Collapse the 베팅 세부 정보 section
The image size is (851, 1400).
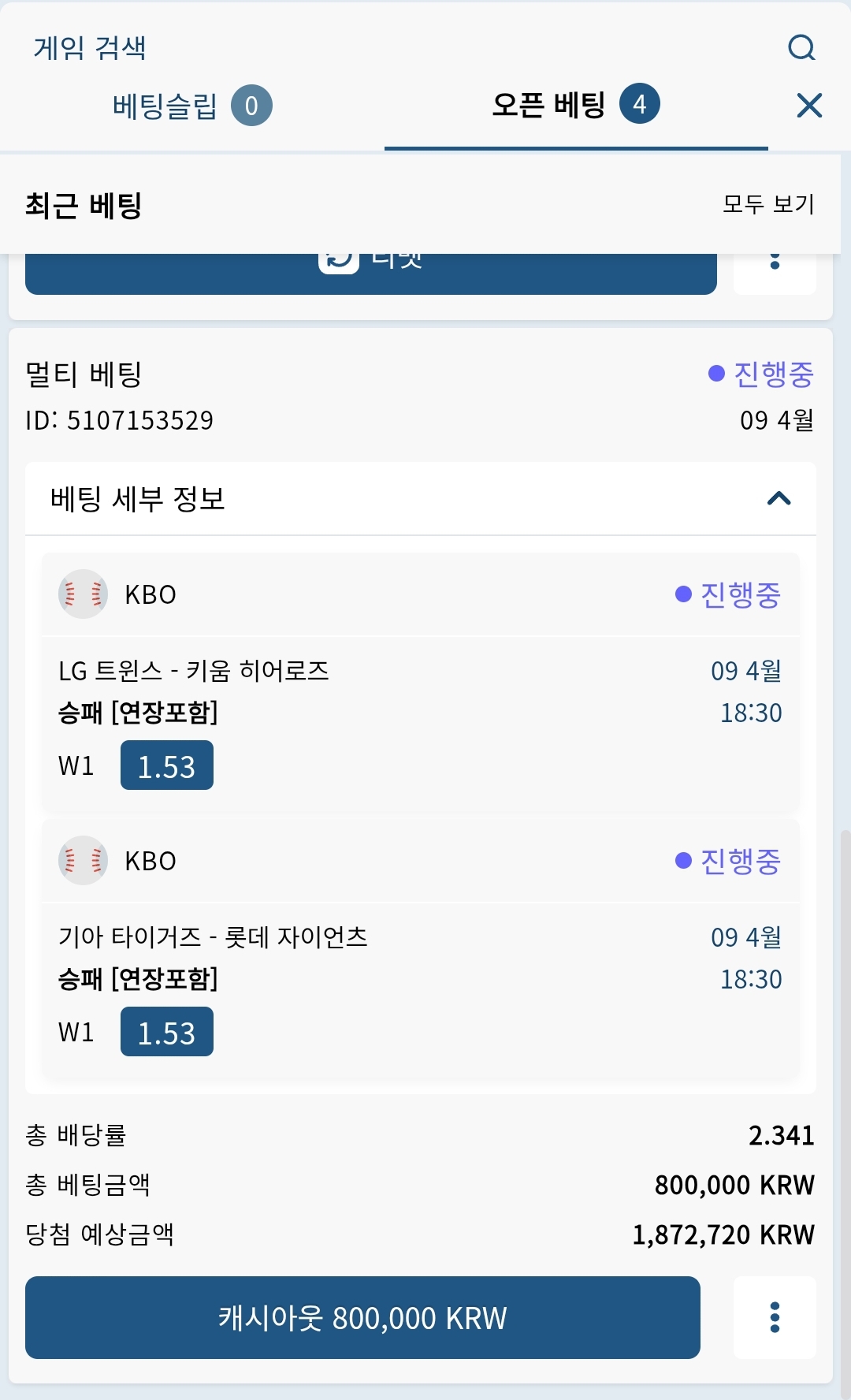[779, 498]
